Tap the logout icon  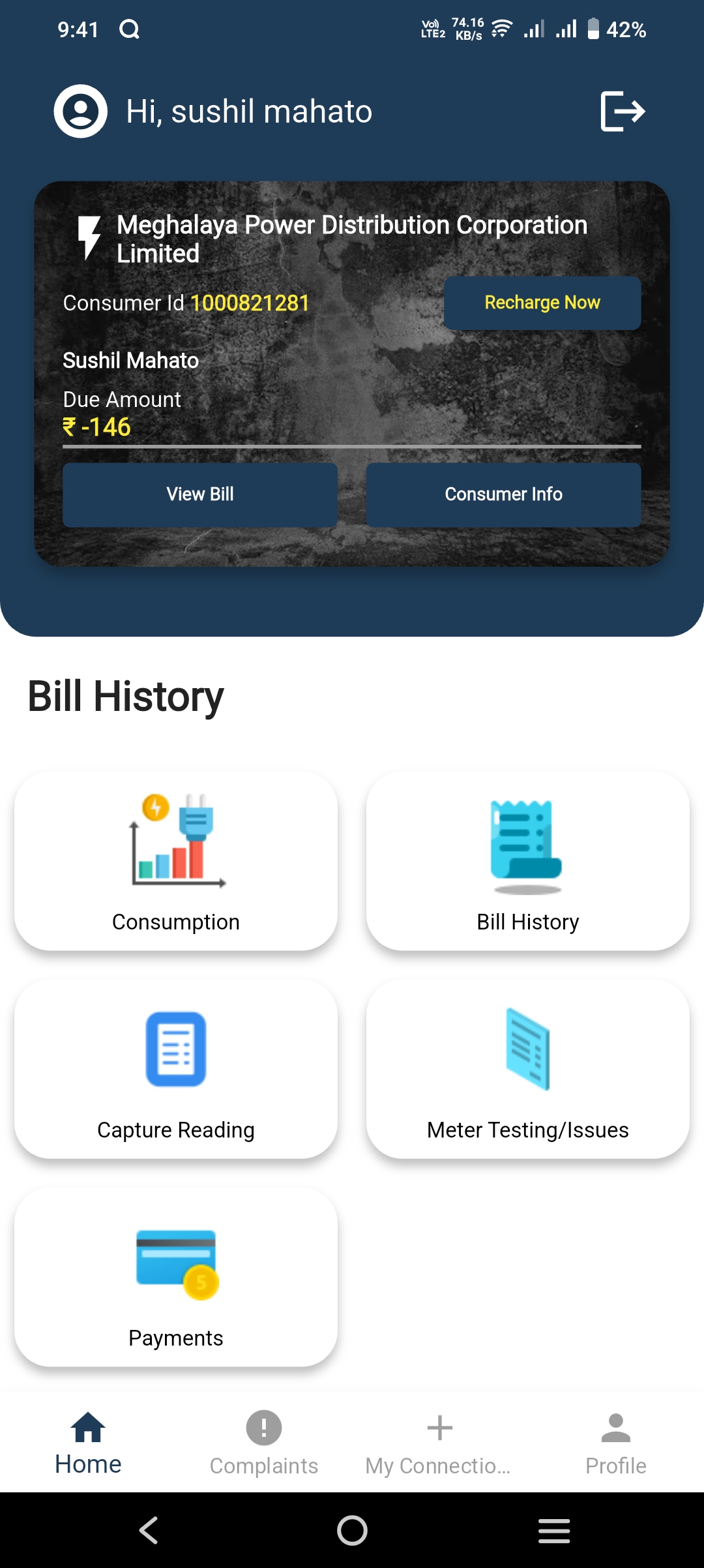[622, 111]
